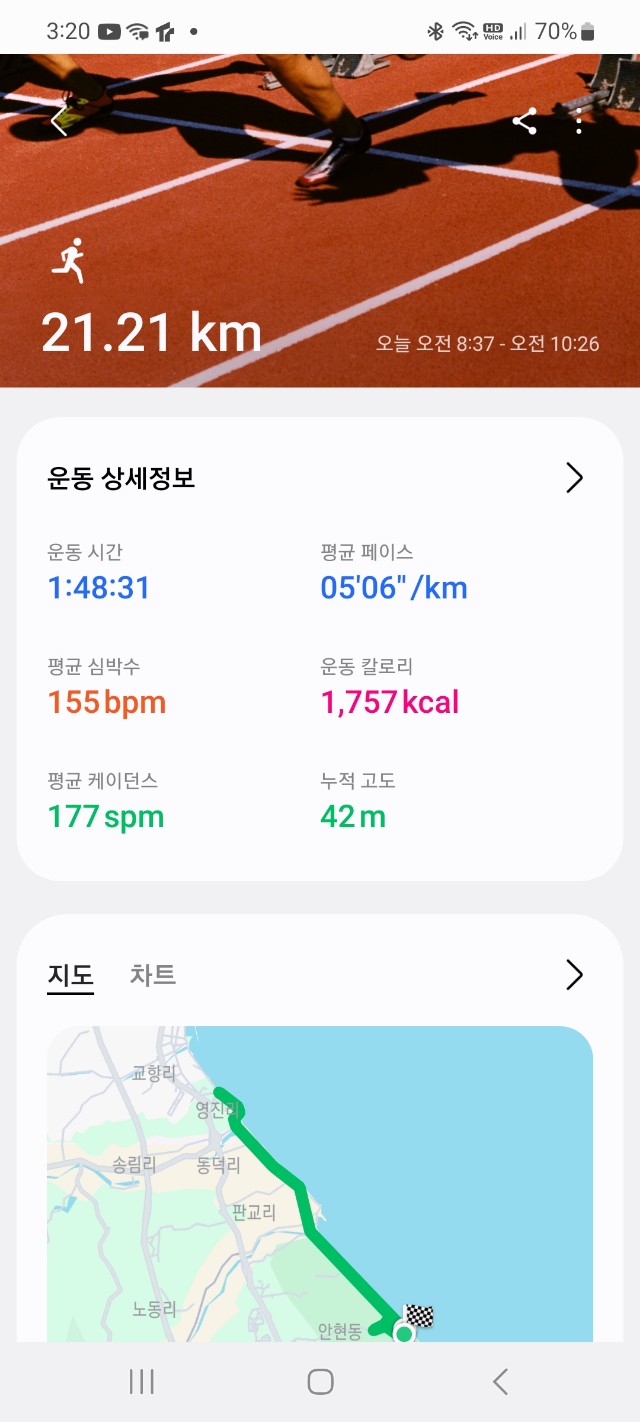Tap the system home button
The height and width of the screenshot is (1422, 640).
320,1382
